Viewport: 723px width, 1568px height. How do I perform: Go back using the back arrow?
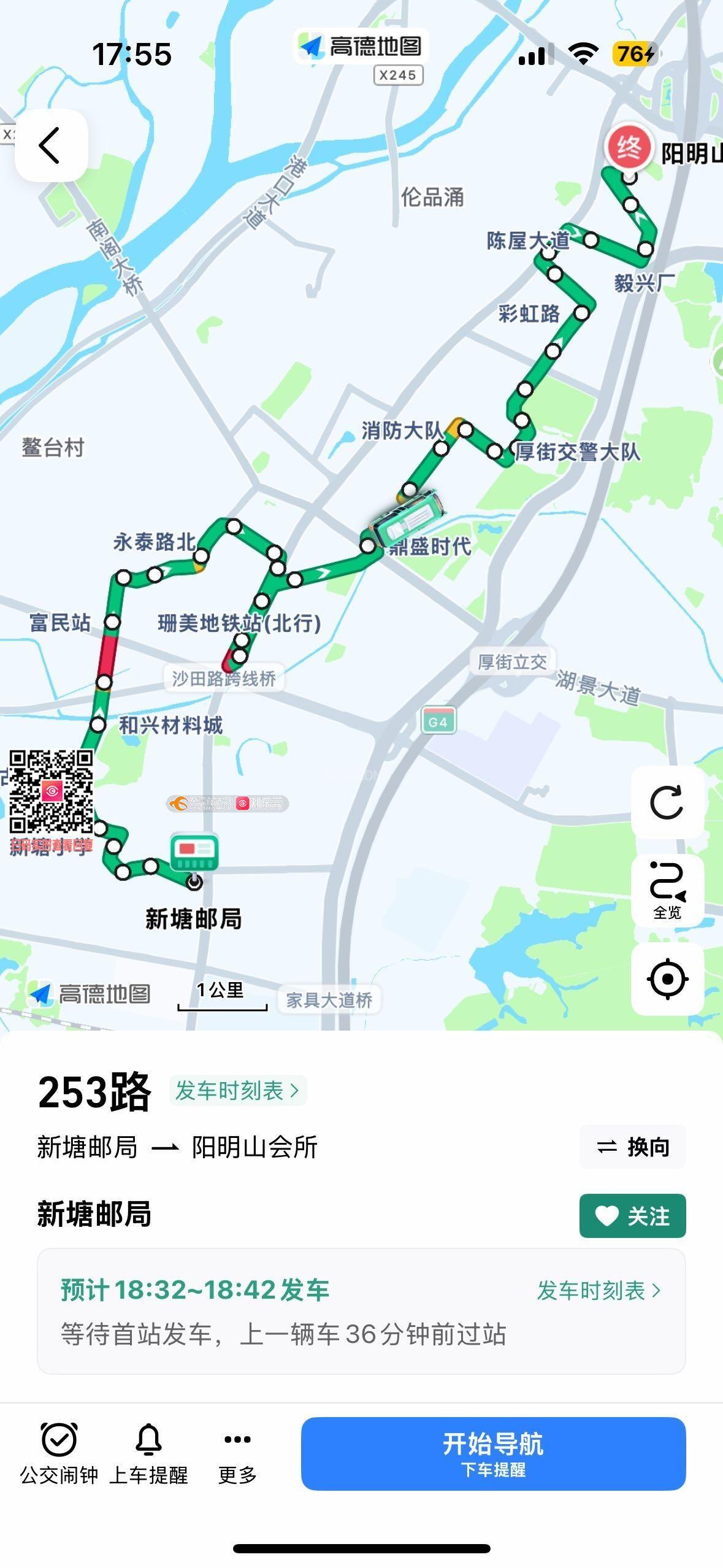pyautogui.click(x=51, y=145)
